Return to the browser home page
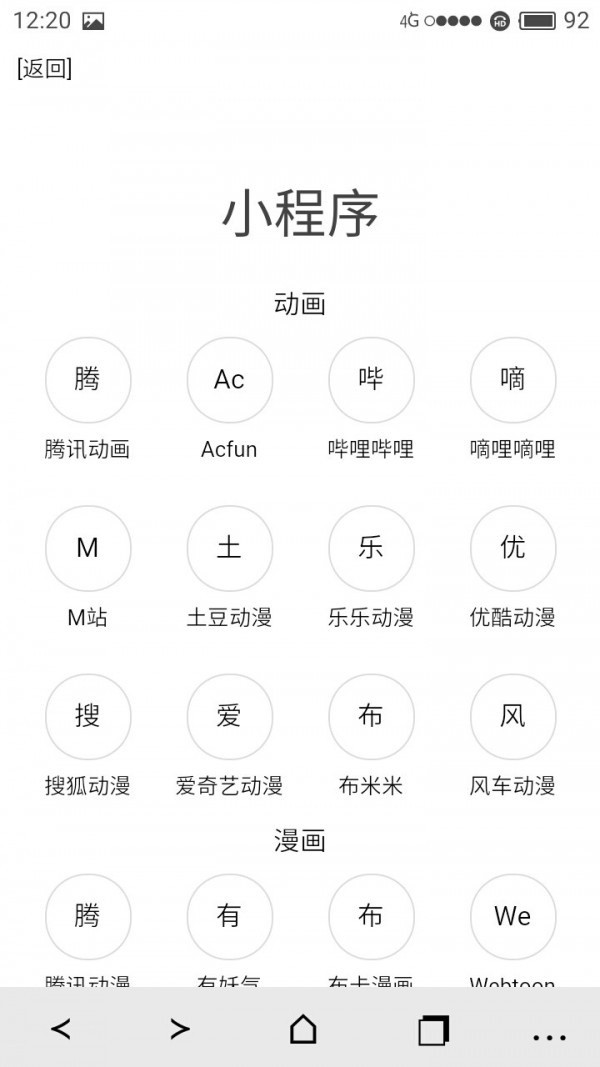 [x=303, y=1029]
